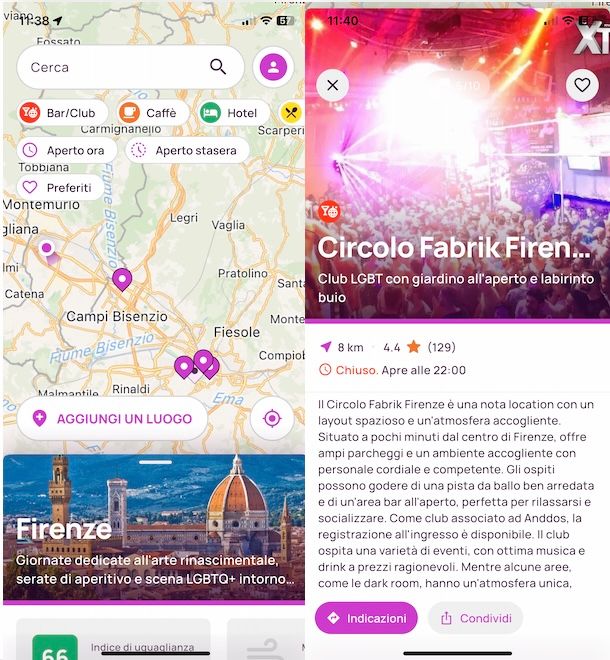The width and height of the screenshot is (610, 660).
Task: Filter by Aperto stasera
Action: [x=188, y=150]
